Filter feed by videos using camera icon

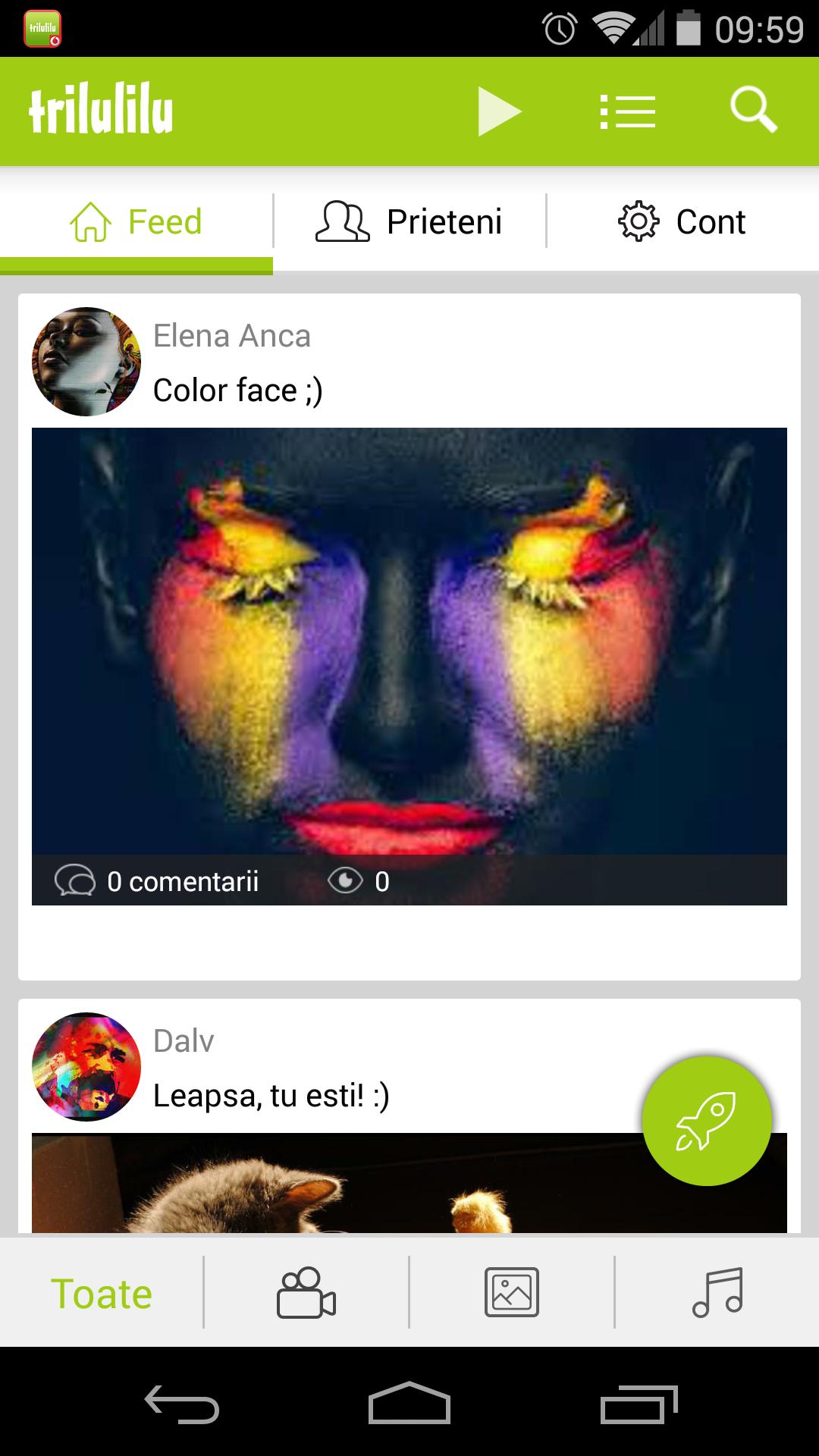tap(306, 1294)
